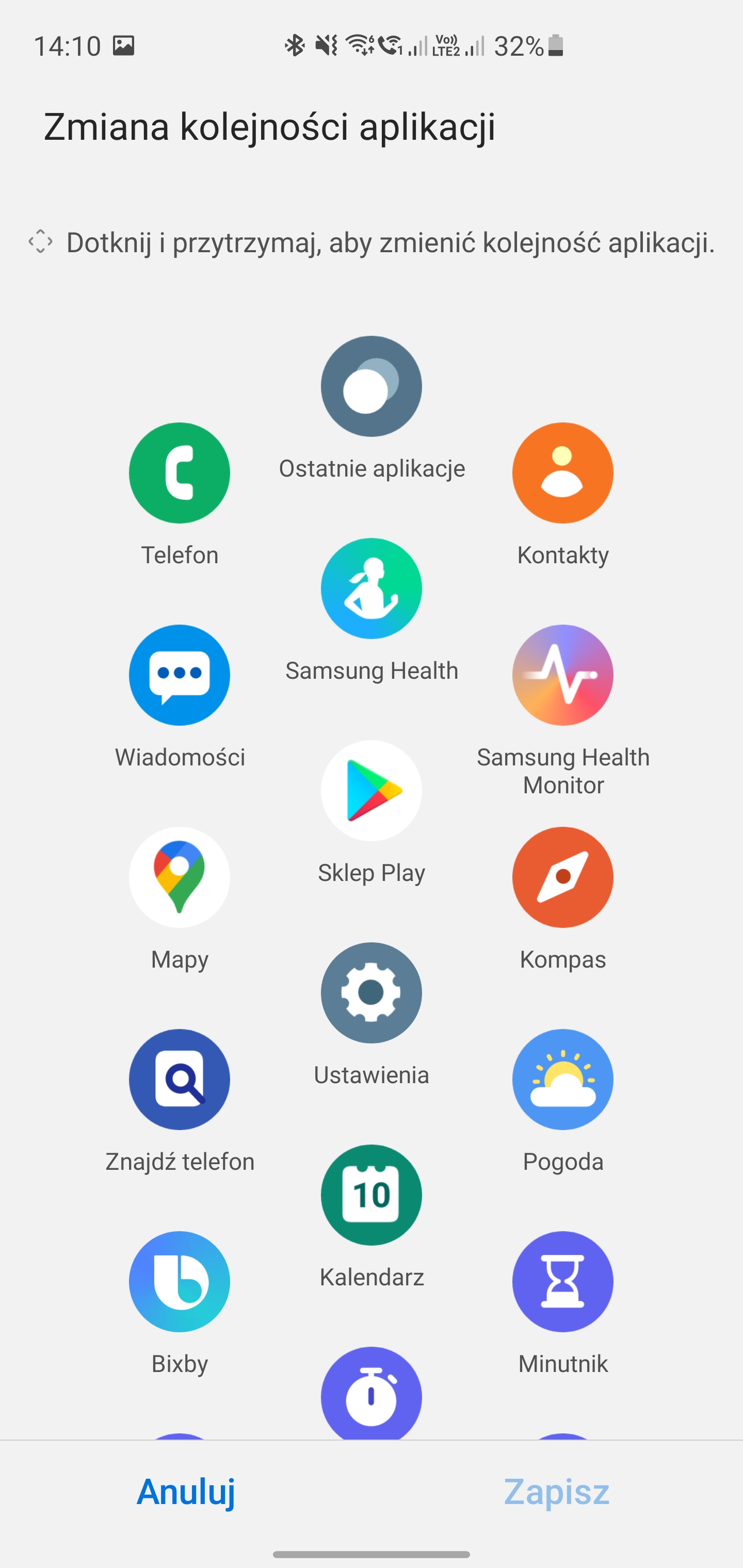
Task: Select the Kalendarz app icon
Action: pyautogui.click(x=372, y=1195)
